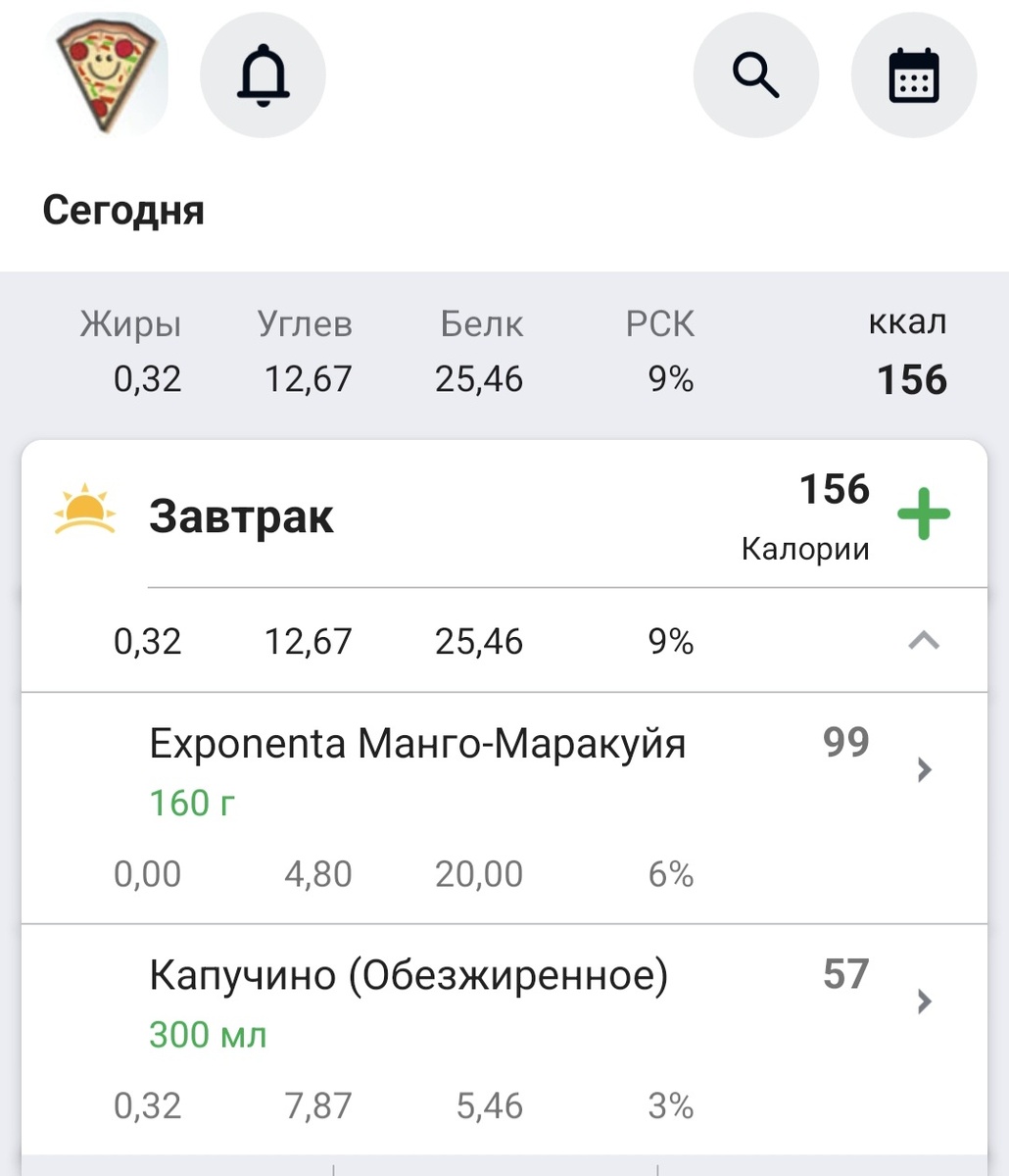The image size is (1009, 1176).
Task: Click the Белк column value 25,46
Action: pos(479,379)
